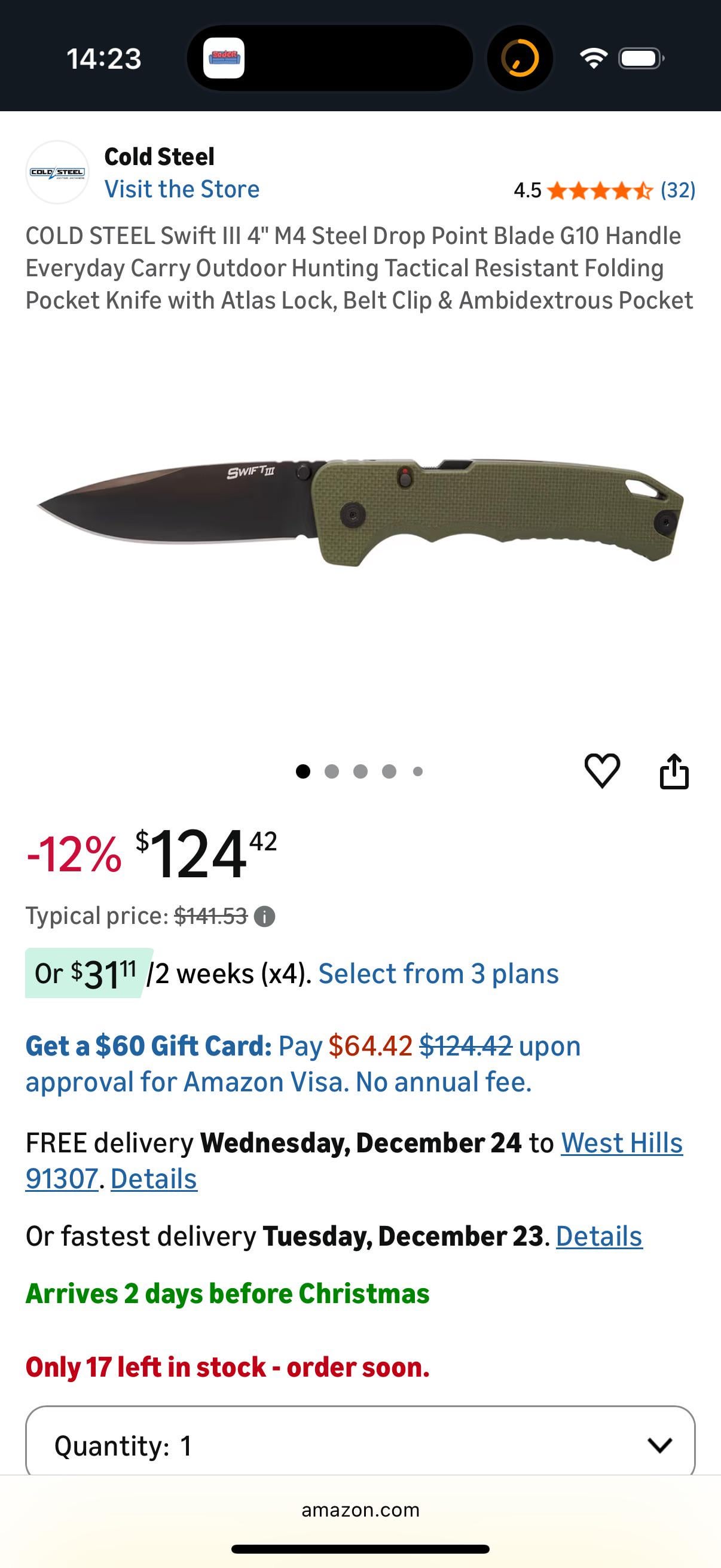View FREE delivery Details link
Image resolution: width=721 pixels, height=1568 pixels.
pyautogui.click(x=153, y=1179)
